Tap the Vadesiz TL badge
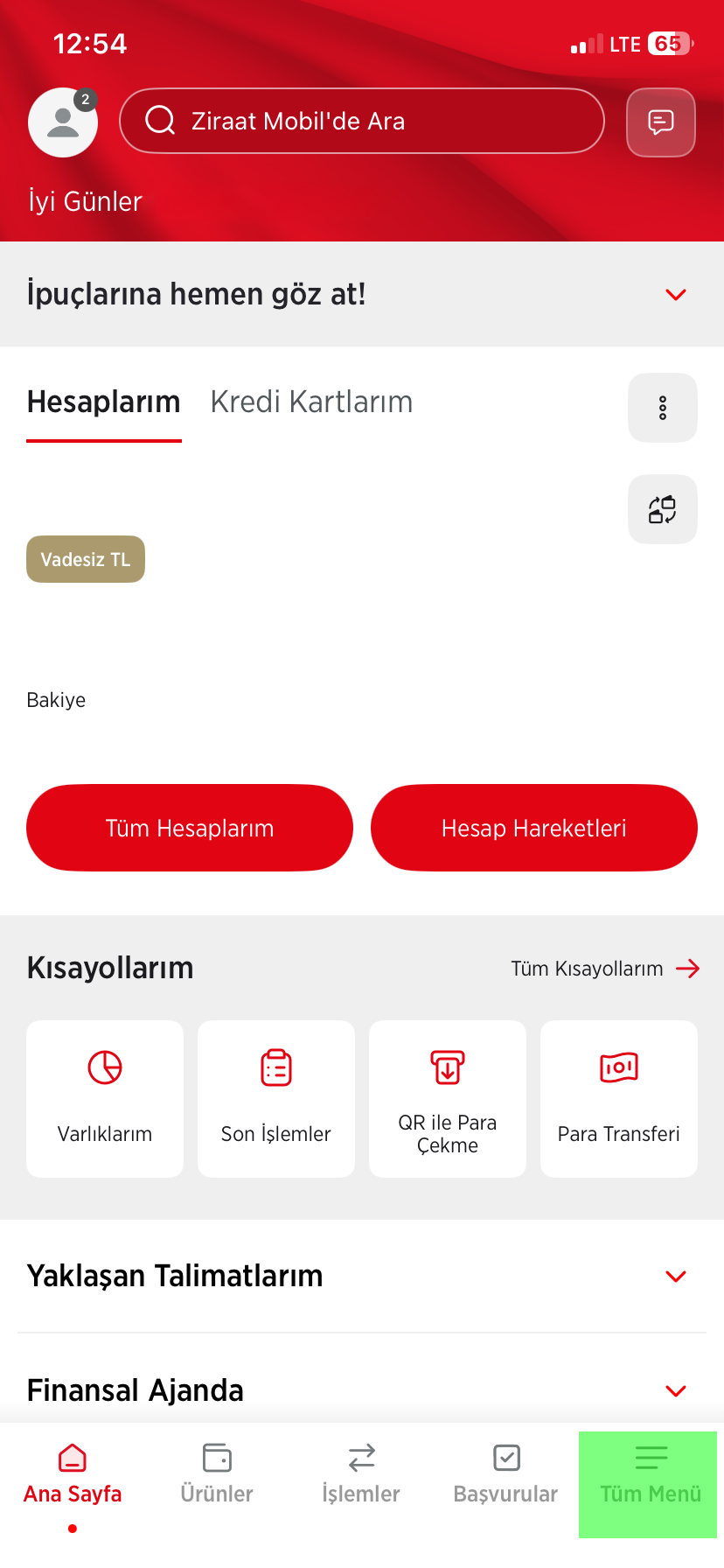The height and width of the screenshot is (1568, 724). pos(85,558)
